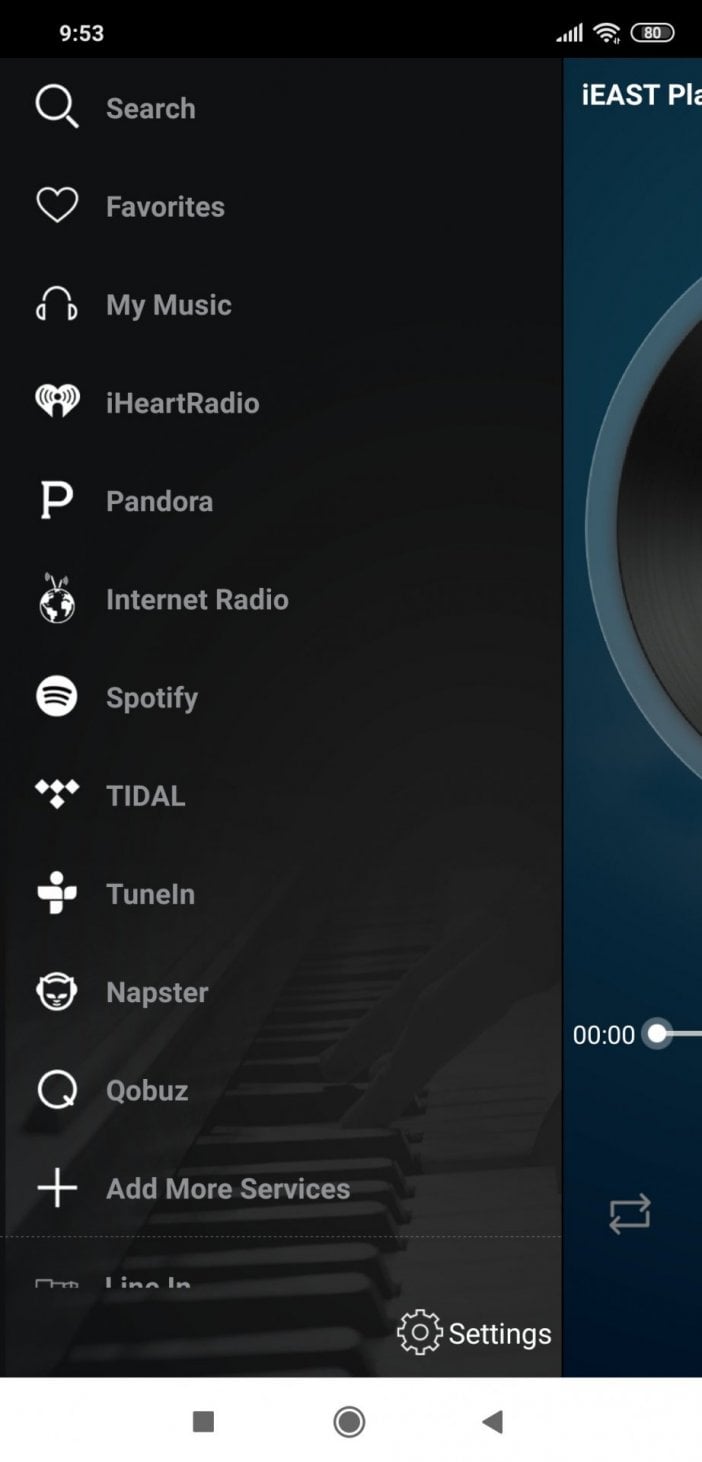Open TIDAL

146,796
